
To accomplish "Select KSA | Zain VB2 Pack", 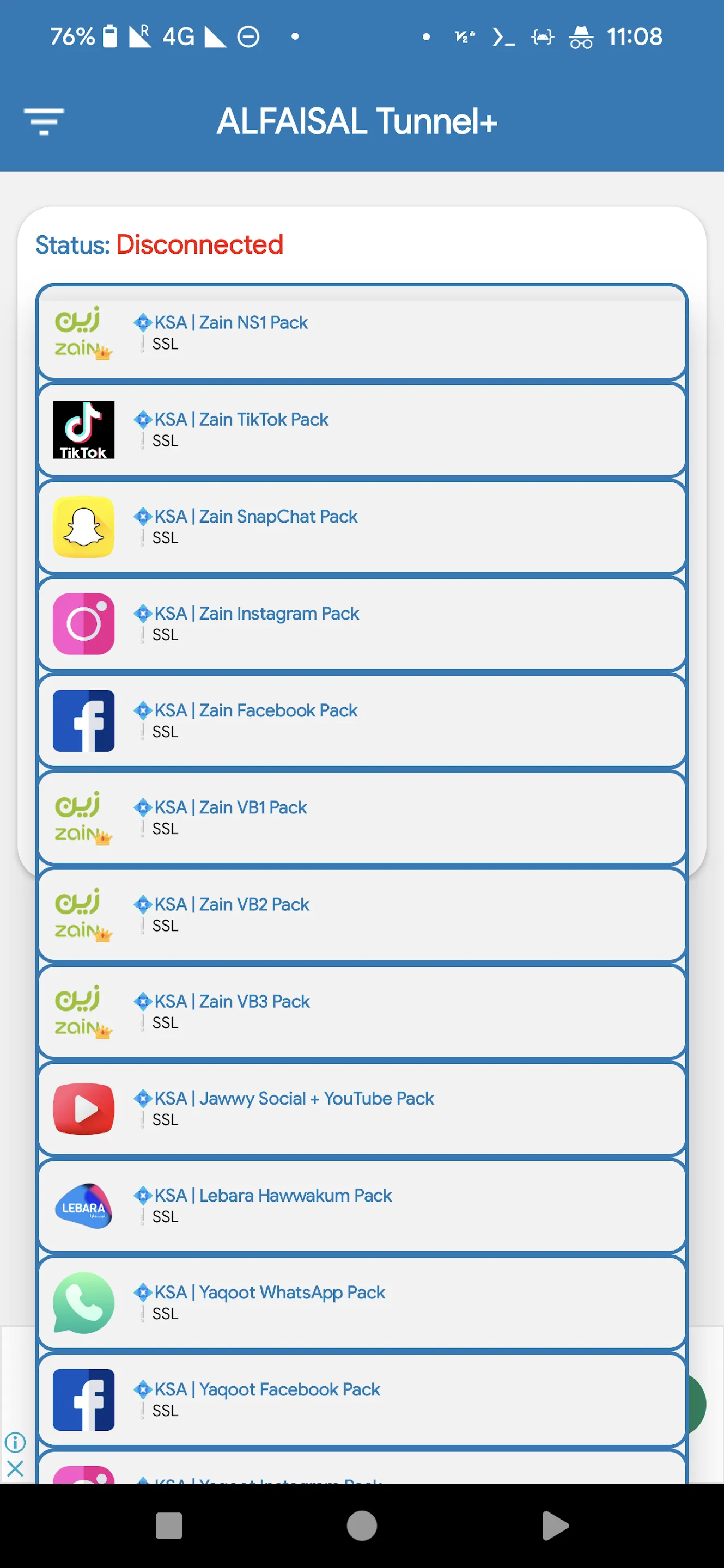I will tap(362, 914).
